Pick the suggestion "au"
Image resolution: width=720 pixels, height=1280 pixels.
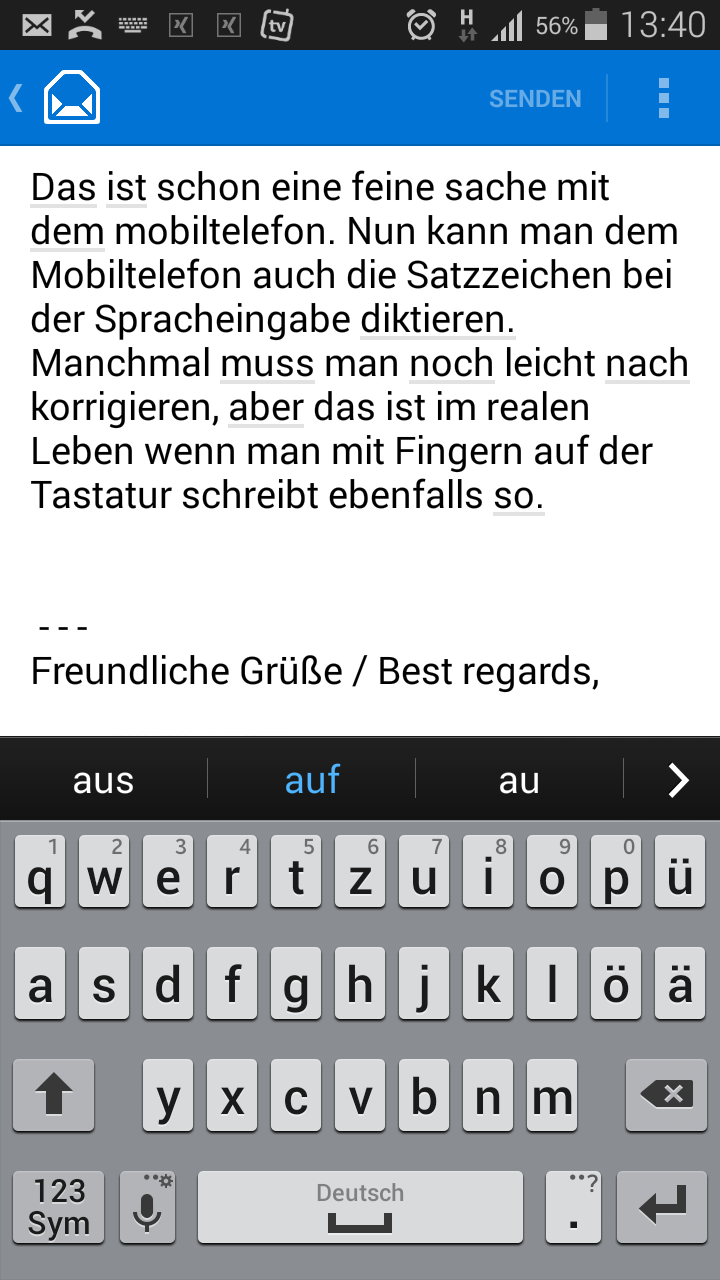click(519, 780)
